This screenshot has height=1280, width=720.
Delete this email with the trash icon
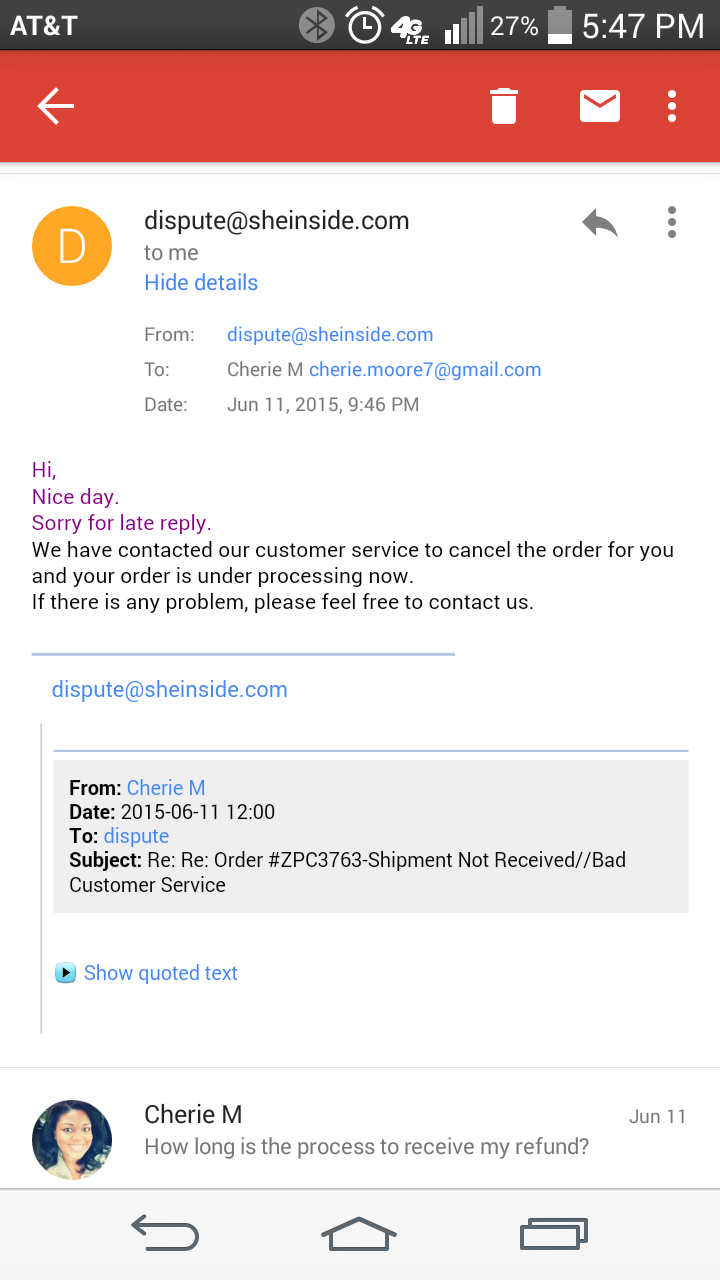tap(504, 106)
